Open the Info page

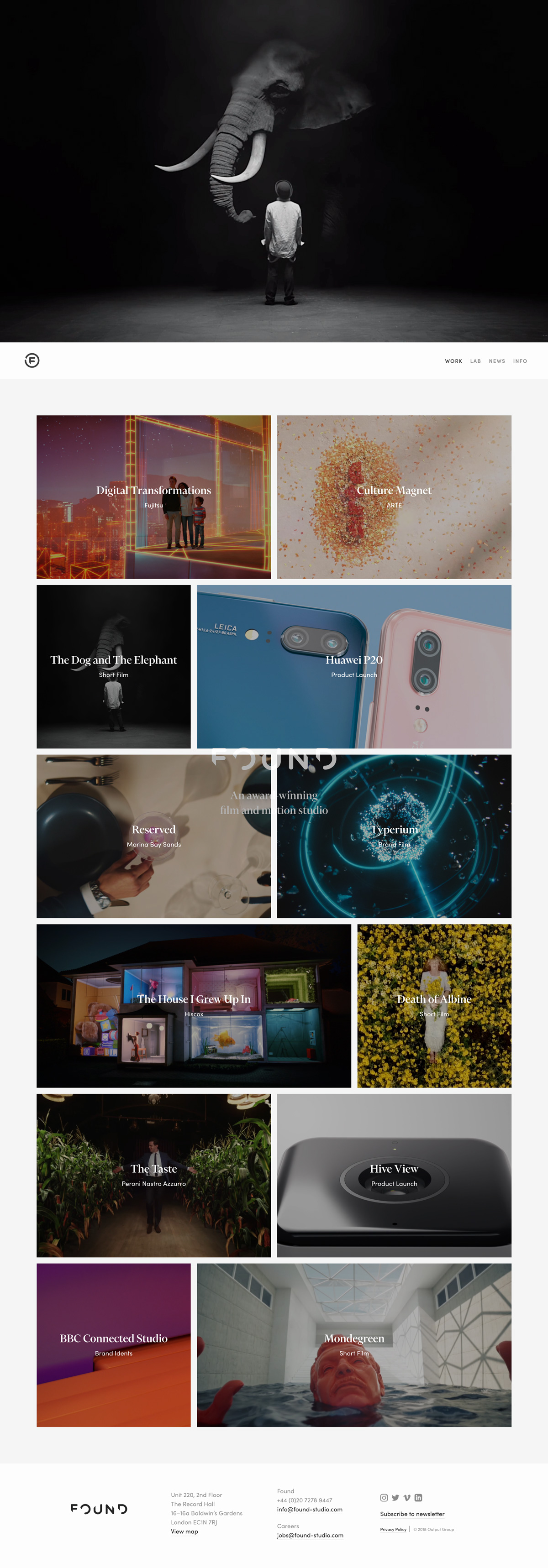[x=520, y=361]
